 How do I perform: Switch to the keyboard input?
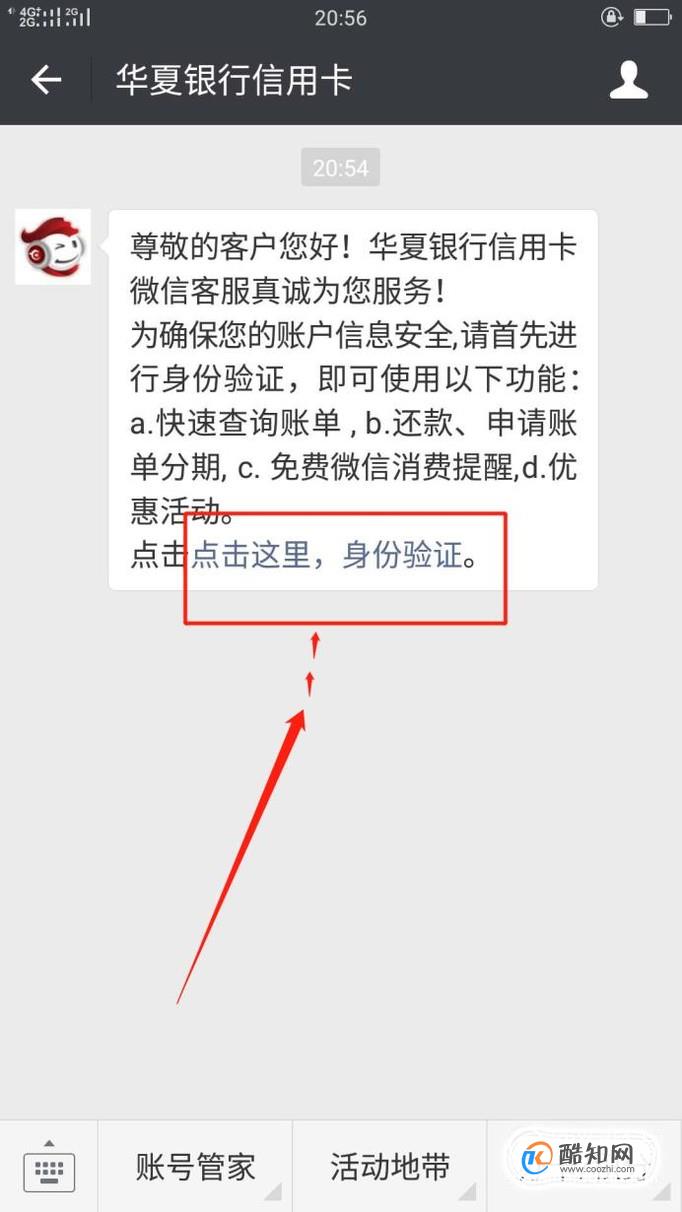49,1167
